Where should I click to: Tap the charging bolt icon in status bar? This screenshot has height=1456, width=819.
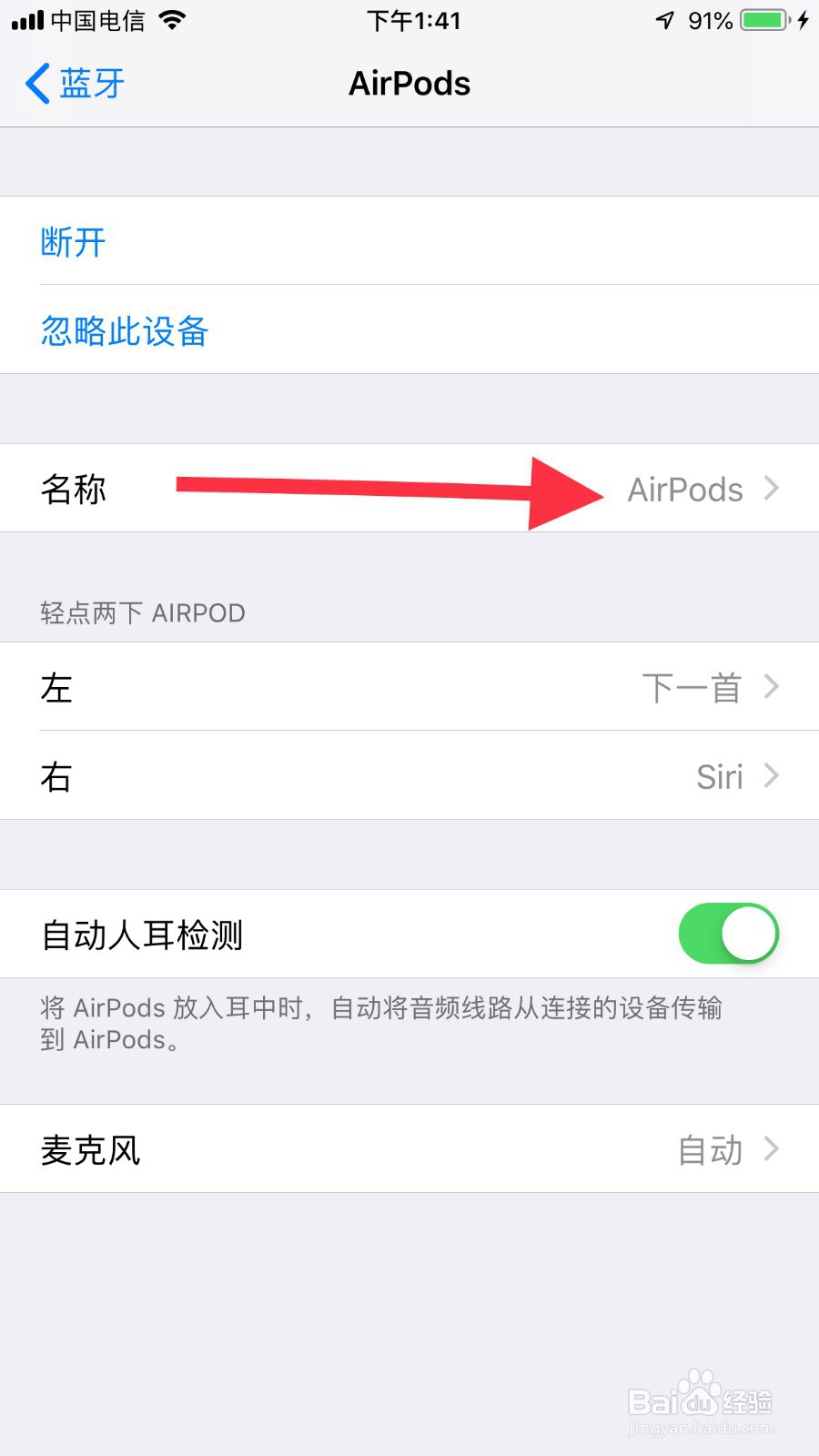(804, 18)
